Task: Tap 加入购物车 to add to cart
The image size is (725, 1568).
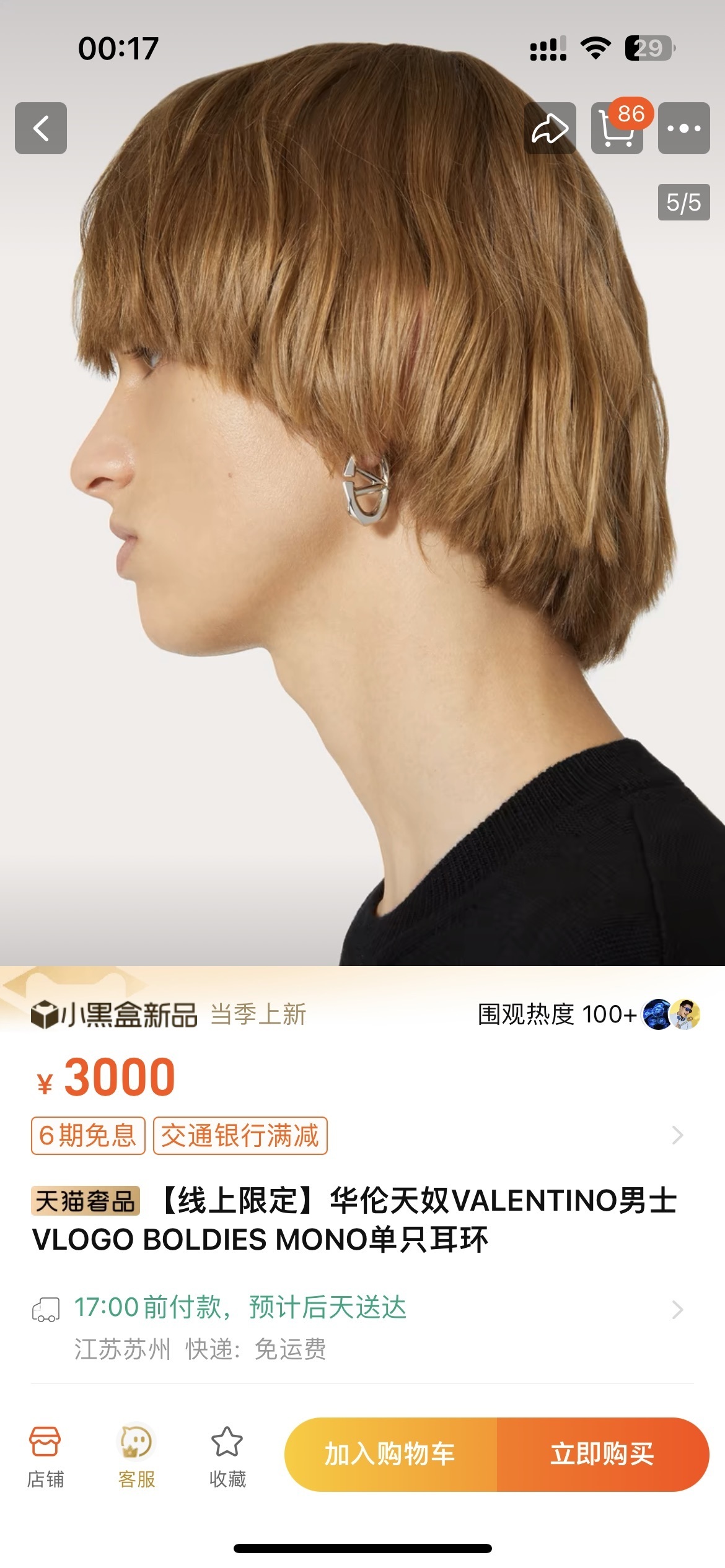Action: 390,1454
